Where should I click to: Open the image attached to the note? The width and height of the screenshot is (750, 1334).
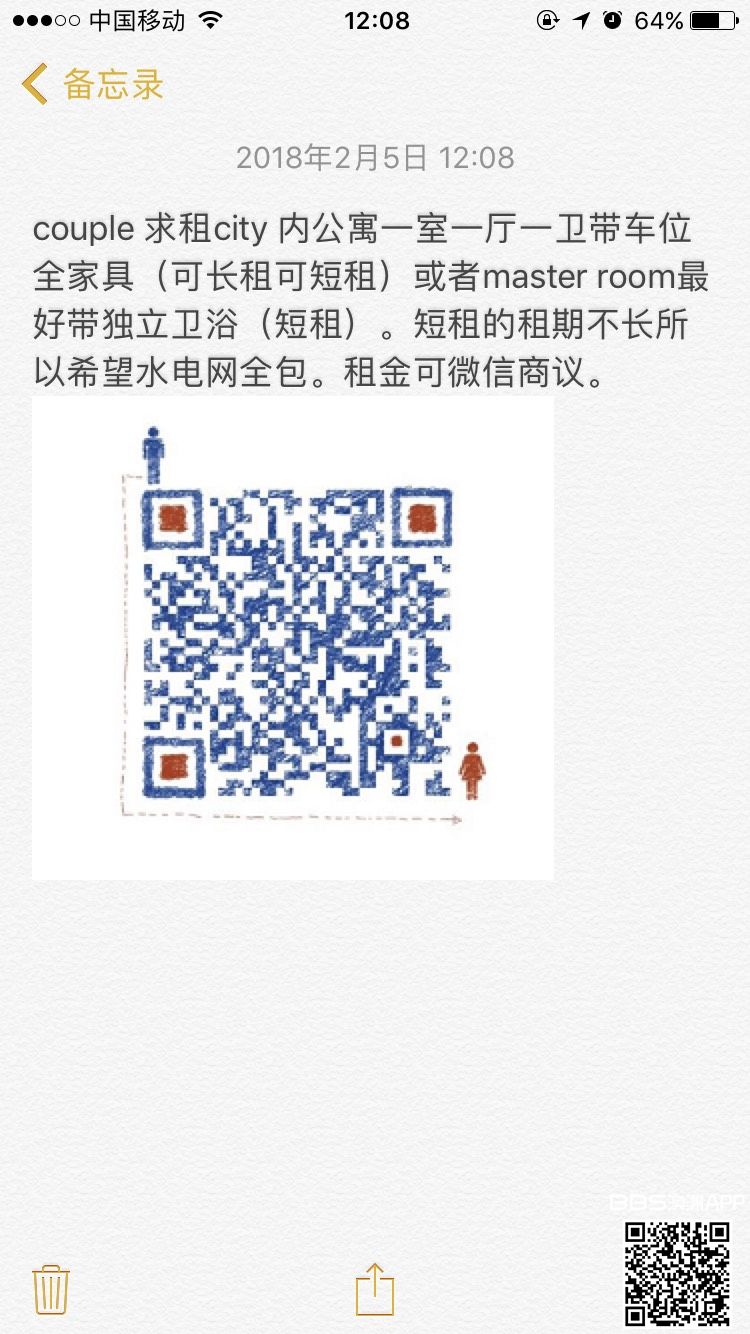coord(293,638)
